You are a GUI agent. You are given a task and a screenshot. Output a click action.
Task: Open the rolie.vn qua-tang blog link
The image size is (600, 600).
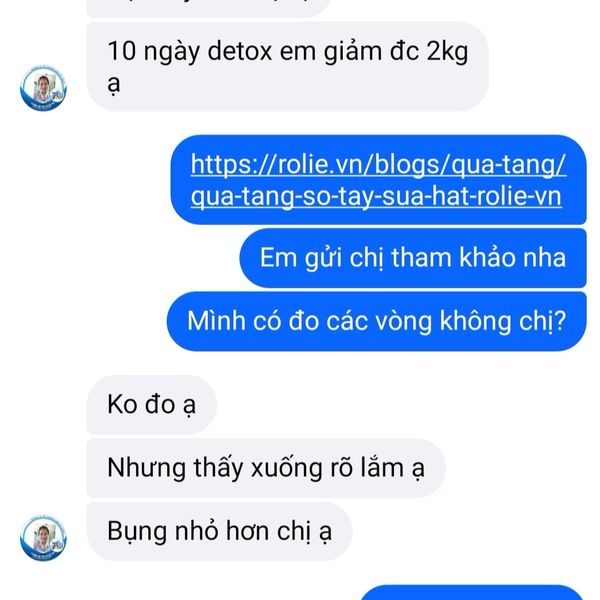point(376,179)
